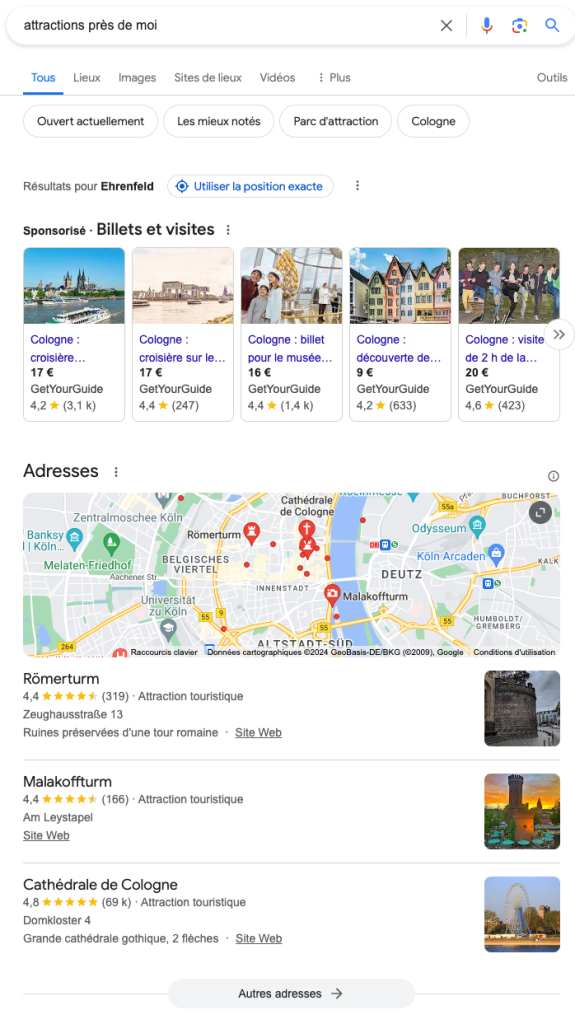
Task: Open the Outils search tools
Action: (551, 78)
